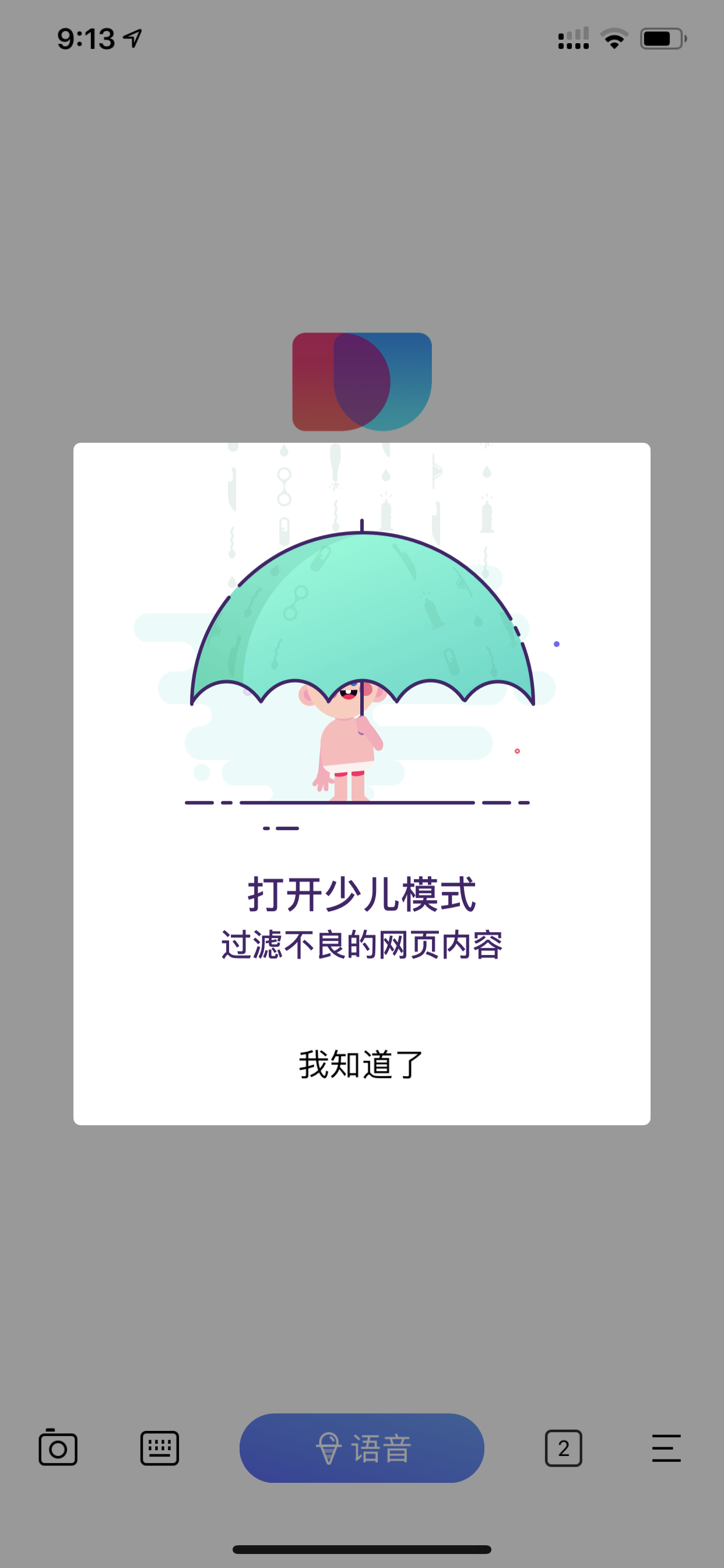724x1568 pixels.
Task: Open the hamburger menu
Action: (666, 1447)
